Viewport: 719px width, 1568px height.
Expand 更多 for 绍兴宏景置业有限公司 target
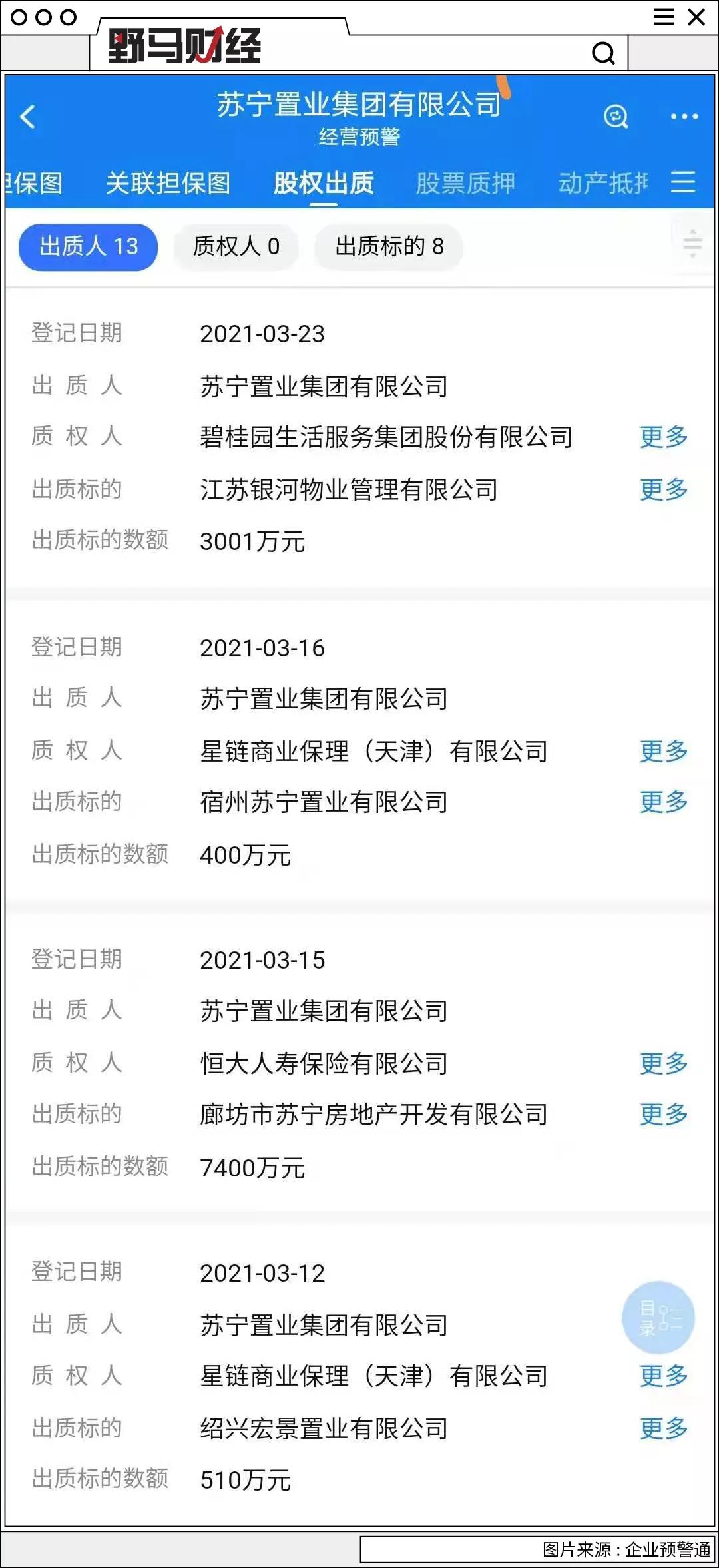click(x=662, y=1428)
